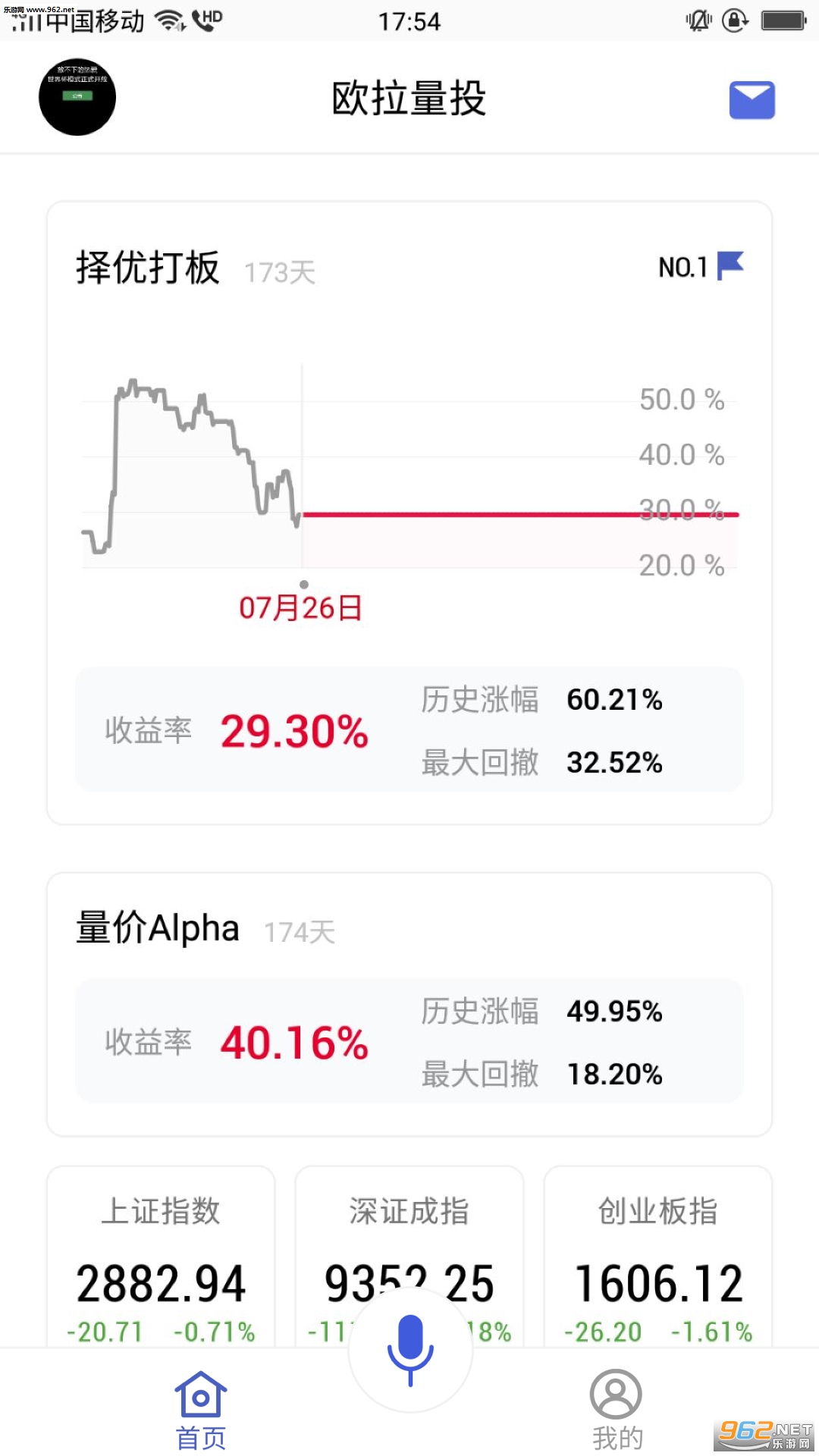Open the 量价Alpha strategy card

click(x=409, y=1004)
